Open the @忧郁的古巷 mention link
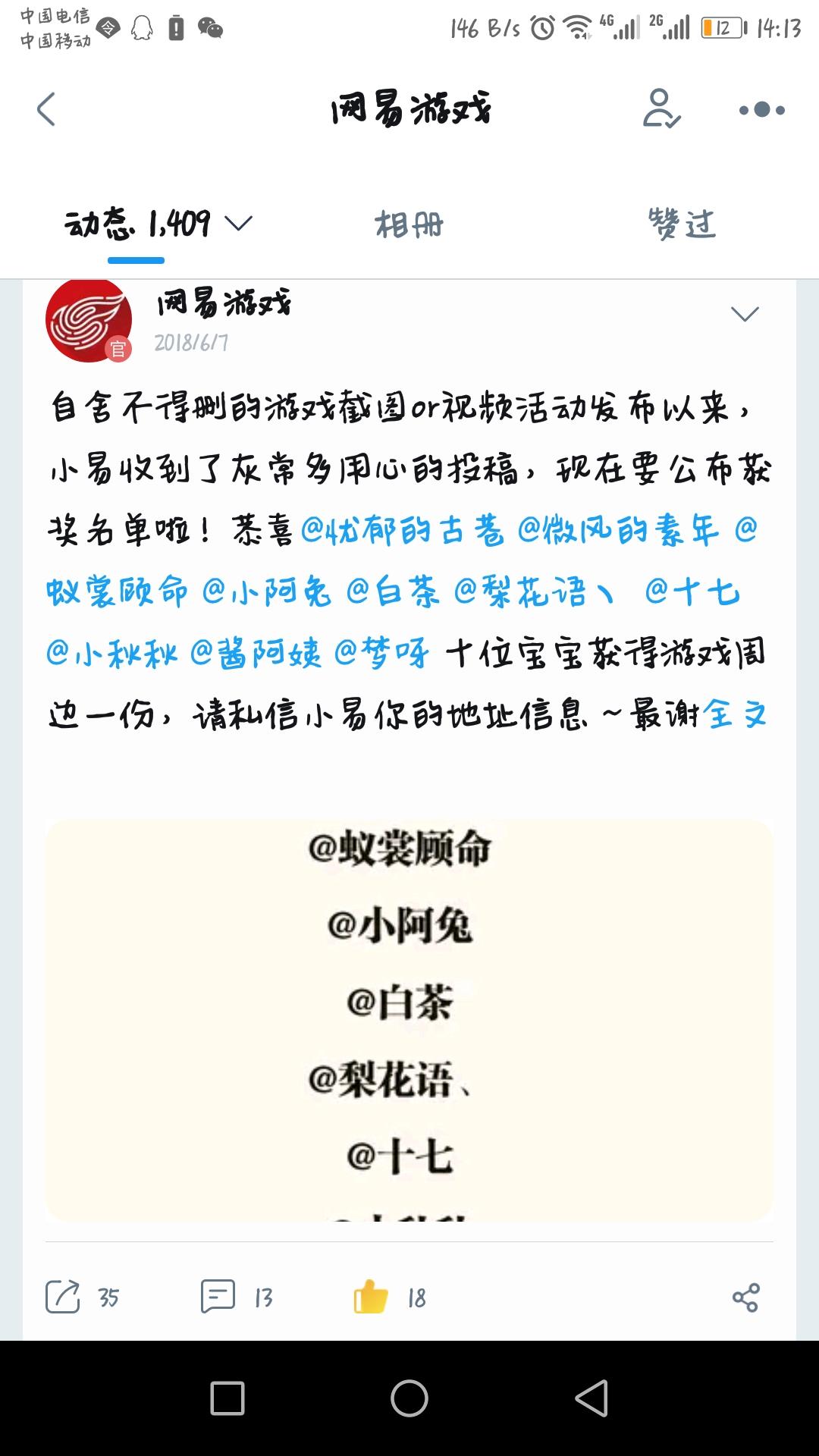The image size is (819, 1456). coord(402,530)
